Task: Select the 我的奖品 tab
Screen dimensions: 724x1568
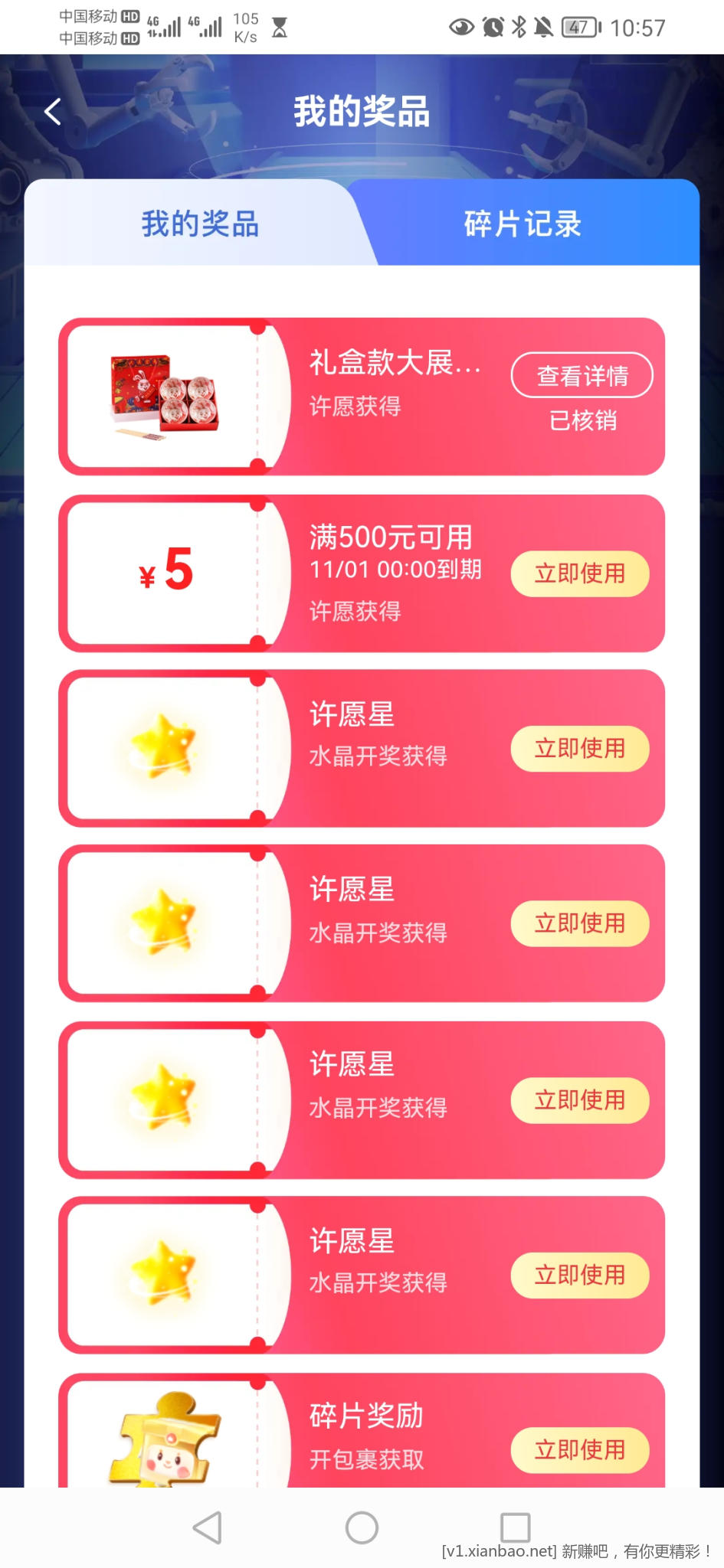Action: pos(200,224)
